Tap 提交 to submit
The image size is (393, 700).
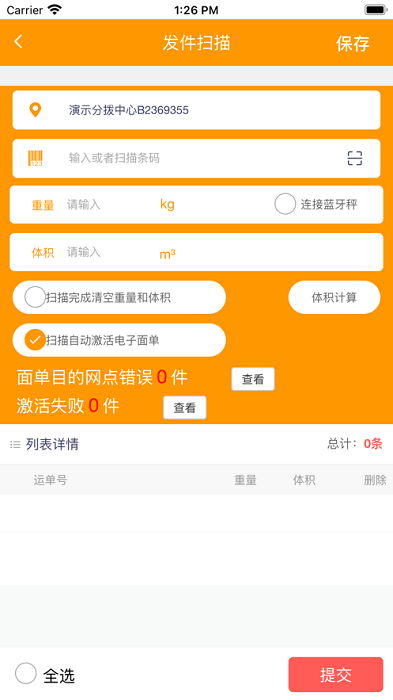336,675
